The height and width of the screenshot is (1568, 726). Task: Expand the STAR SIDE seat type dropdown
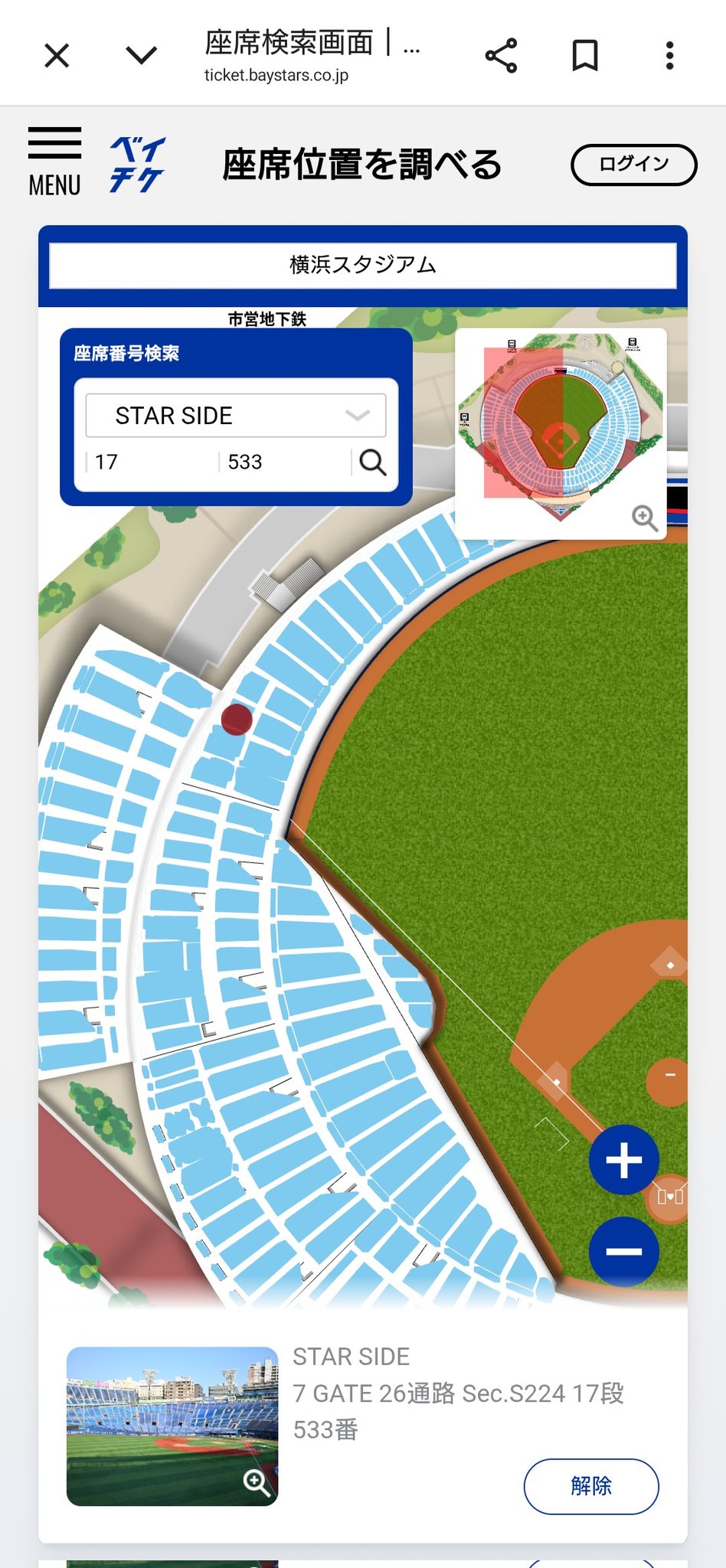coord(236,416)
